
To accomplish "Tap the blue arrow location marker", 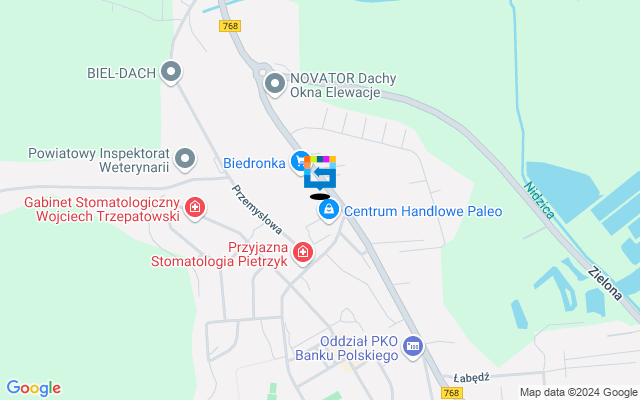I will point(320,173).
